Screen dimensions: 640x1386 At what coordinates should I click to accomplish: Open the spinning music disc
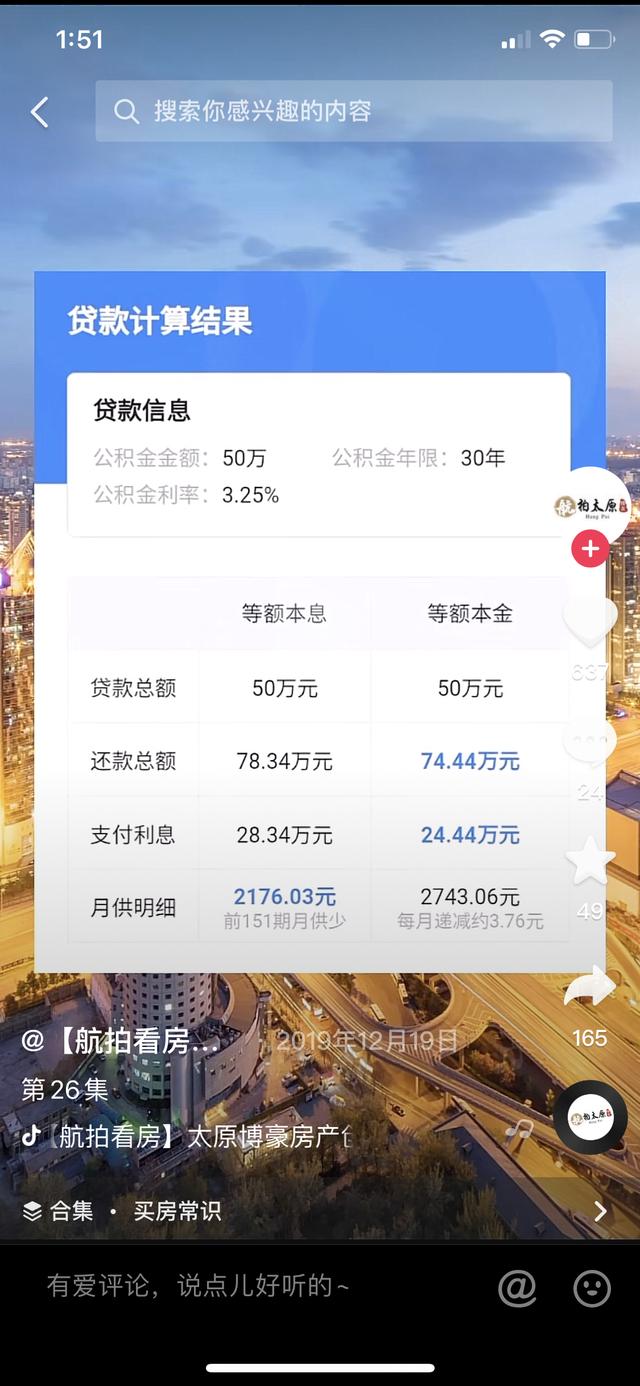591,1117
